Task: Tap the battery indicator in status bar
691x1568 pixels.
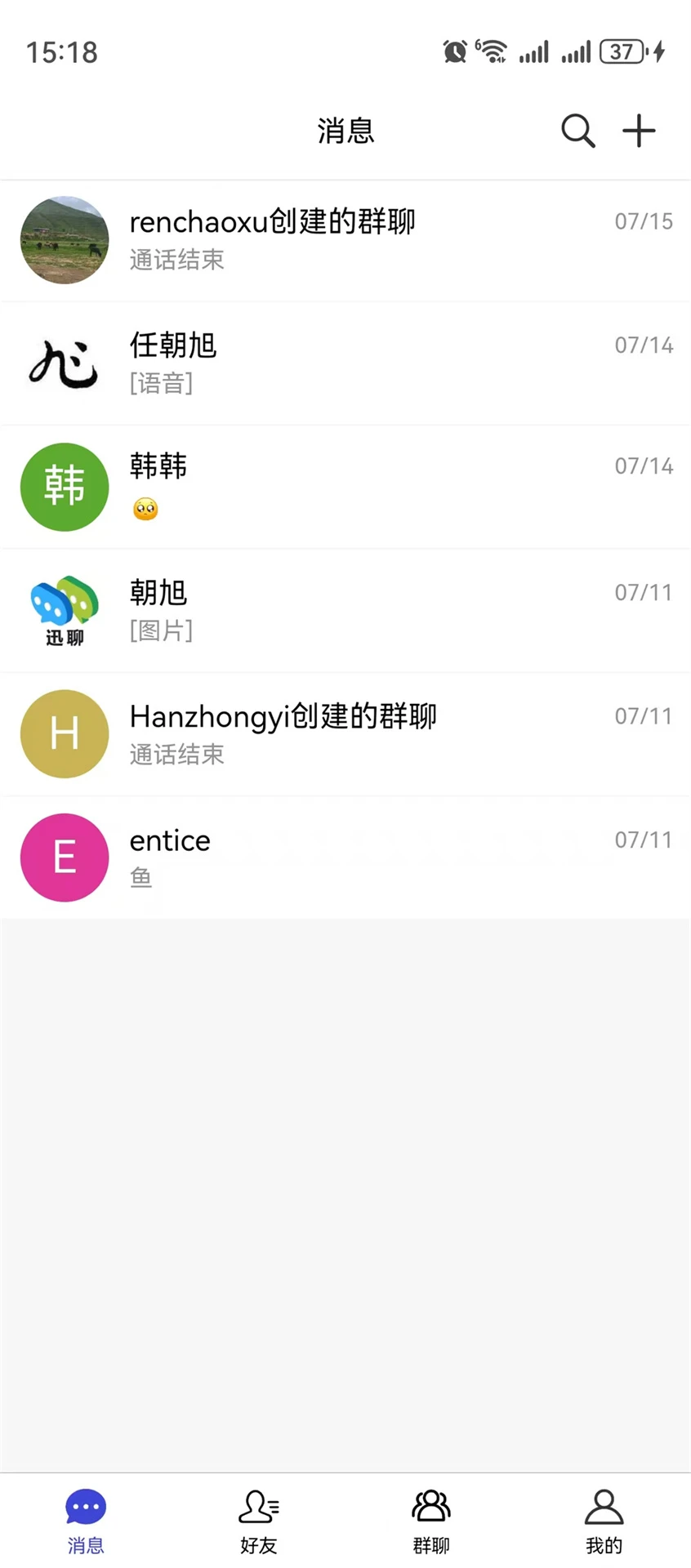Action: point(622,51)
